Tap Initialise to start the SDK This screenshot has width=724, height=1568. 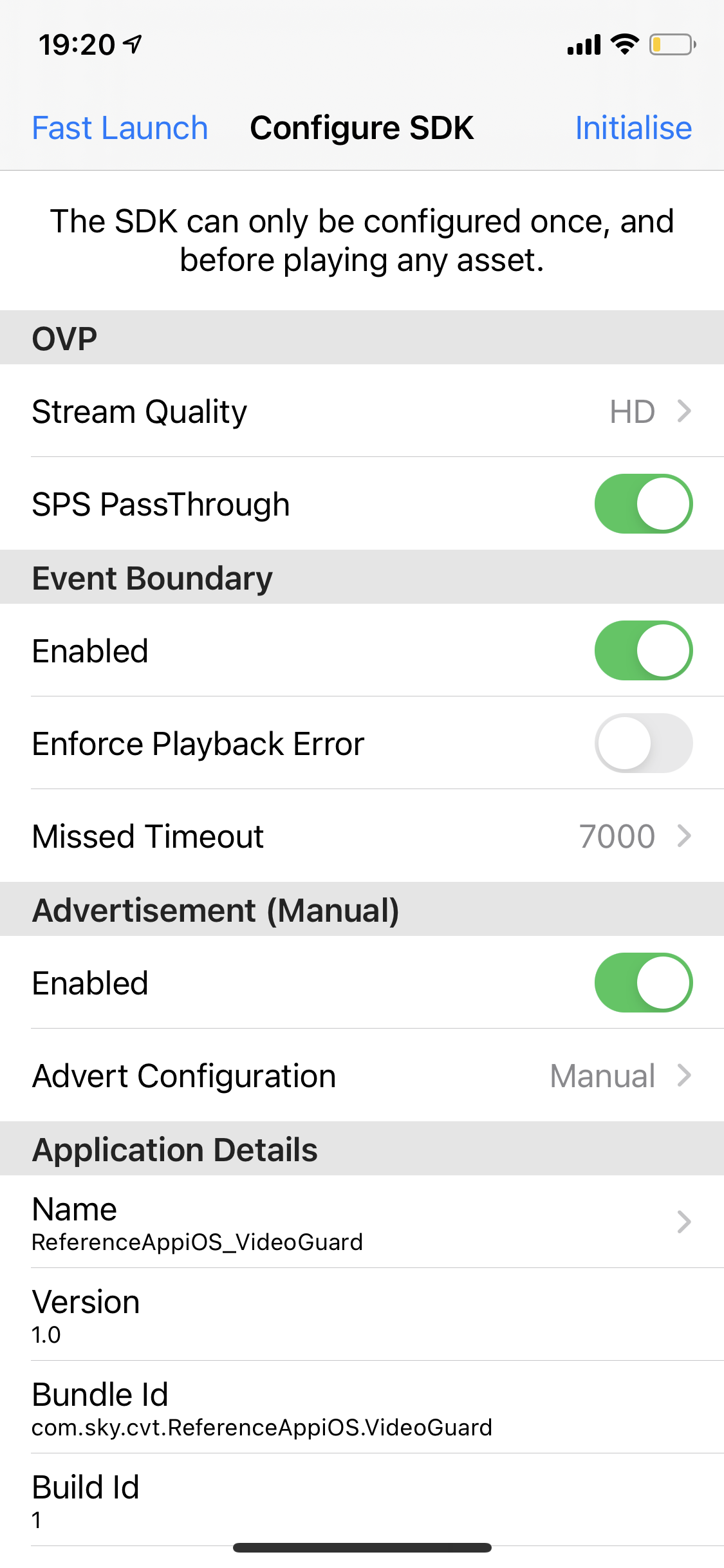(x=633, y=128)
